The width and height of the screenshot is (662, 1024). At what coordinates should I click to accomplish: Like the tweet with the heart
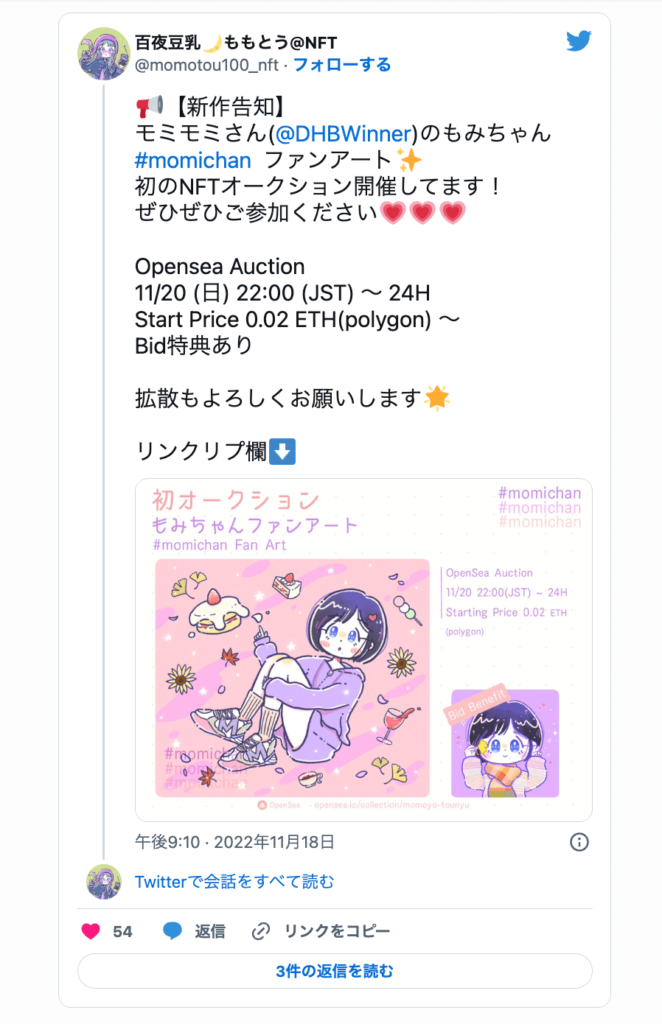91,931
